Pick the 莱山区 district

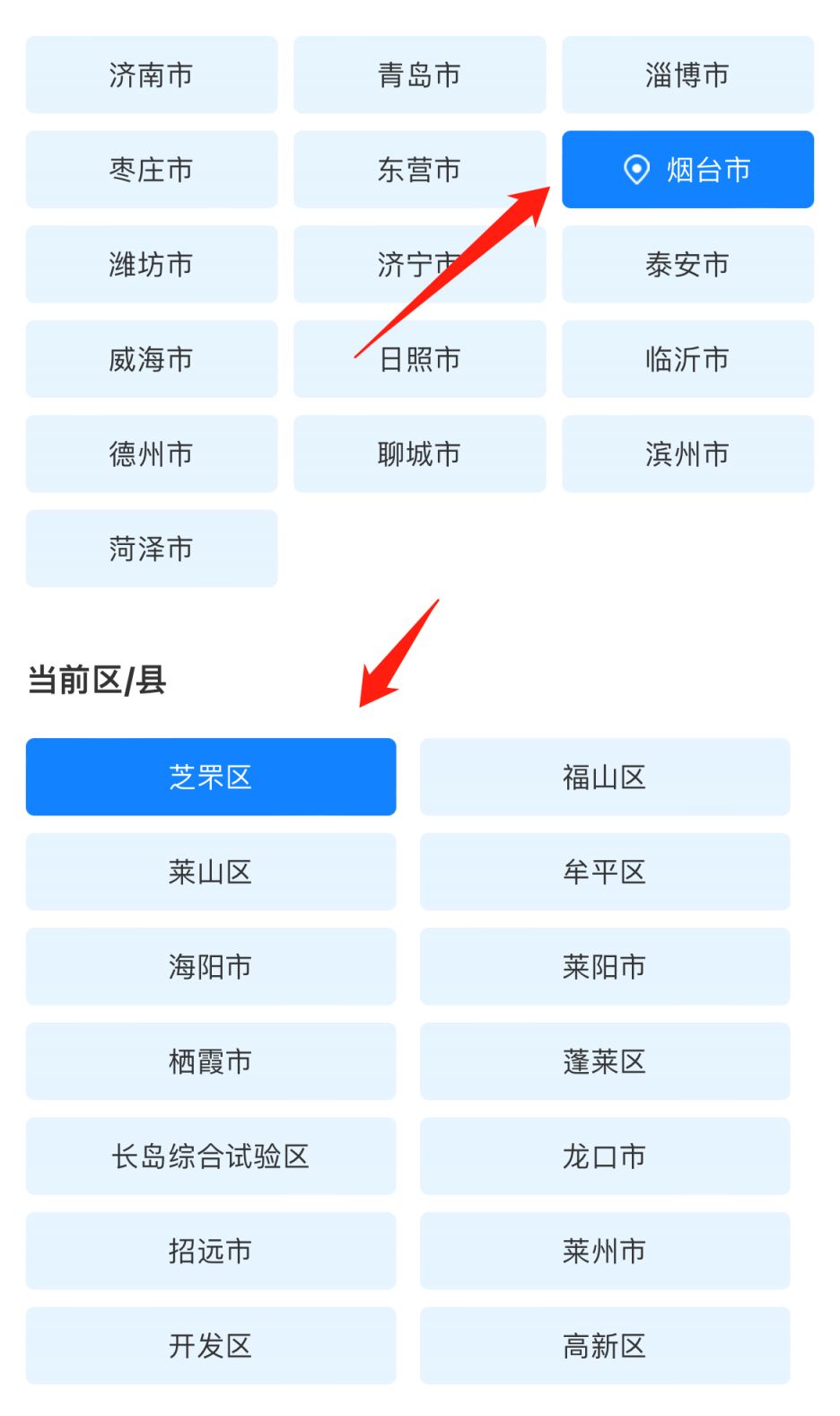[211, 872]
